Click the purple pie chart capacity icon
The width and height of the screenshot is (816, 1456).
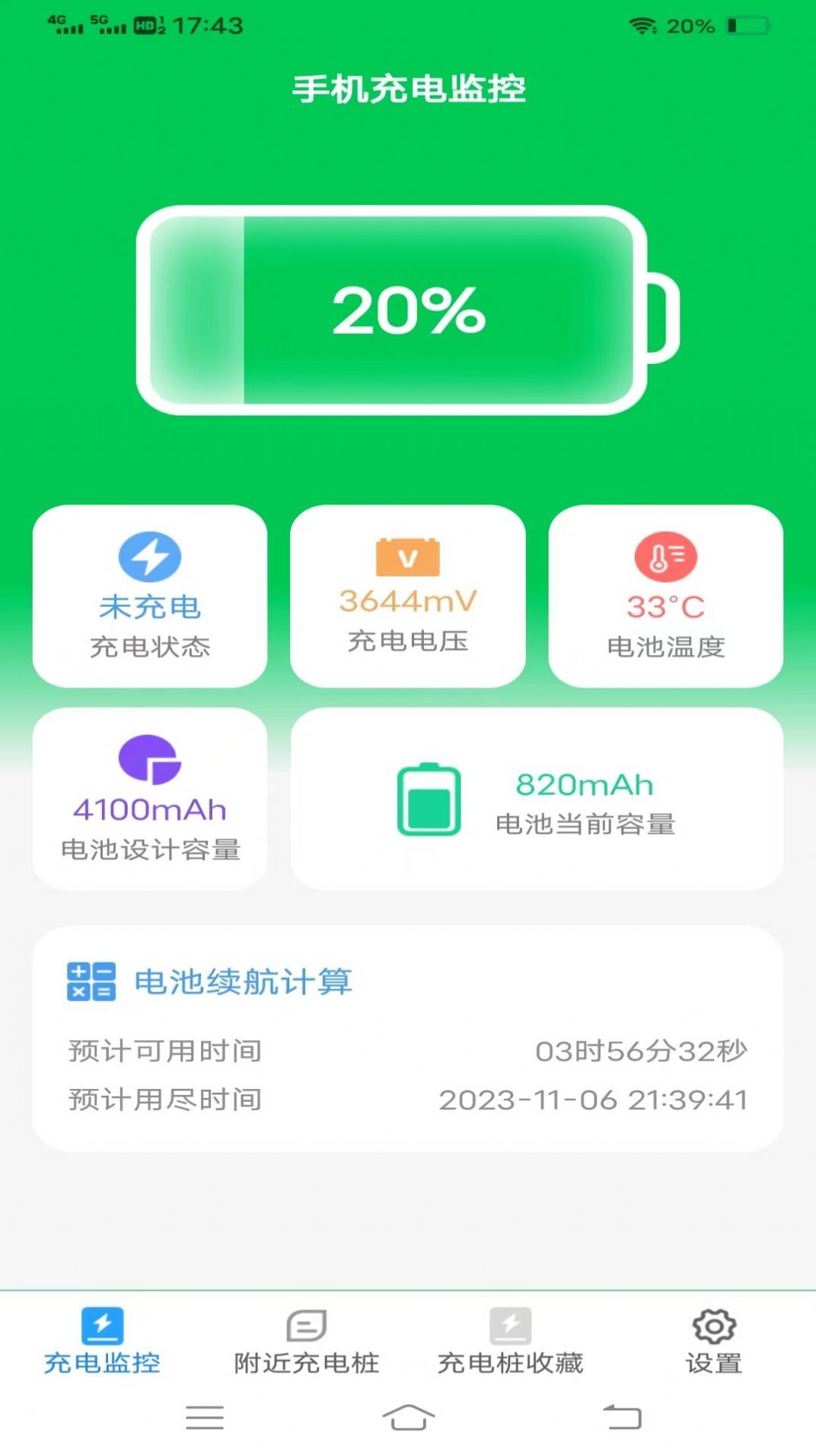pyautogui.click(x=150, y=759)
